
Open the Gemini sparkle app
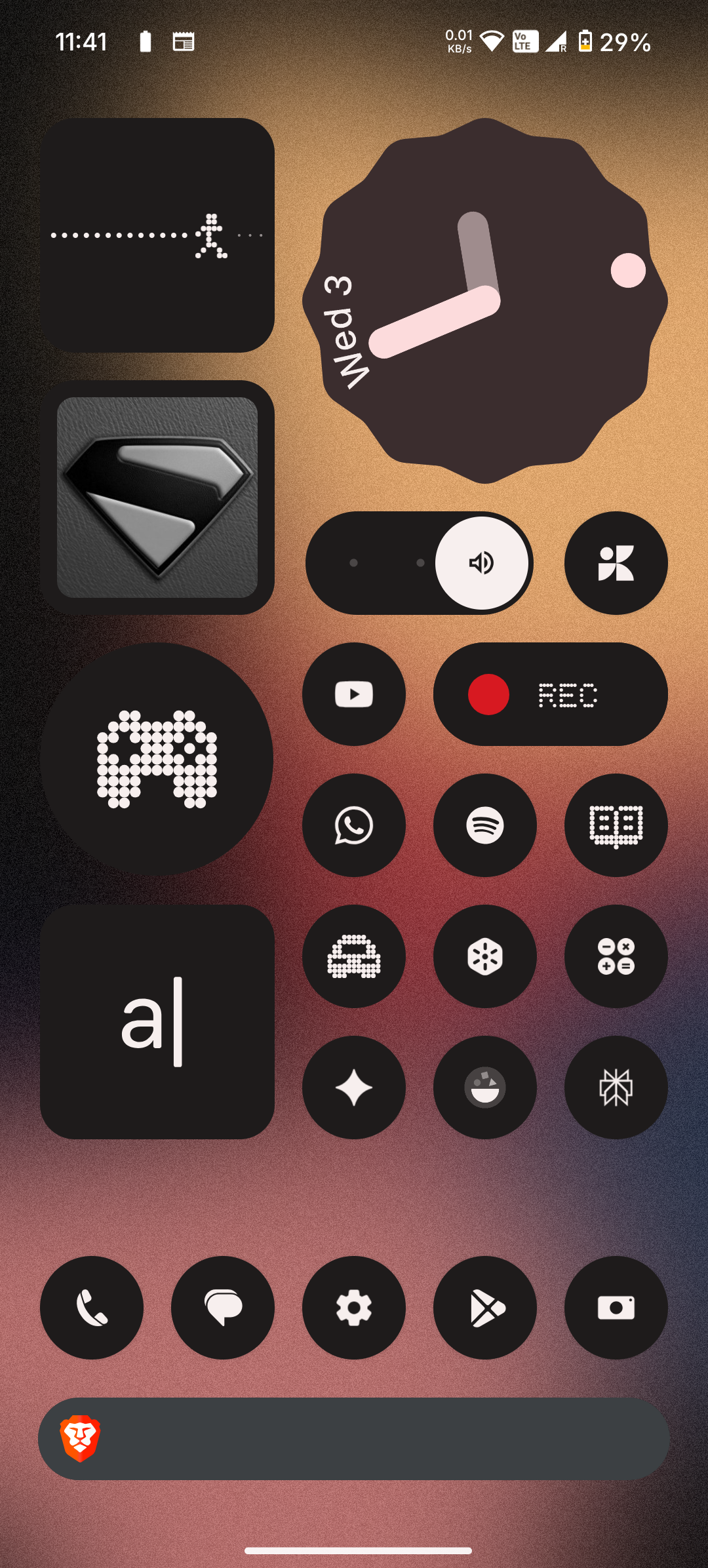point(354,1088)
